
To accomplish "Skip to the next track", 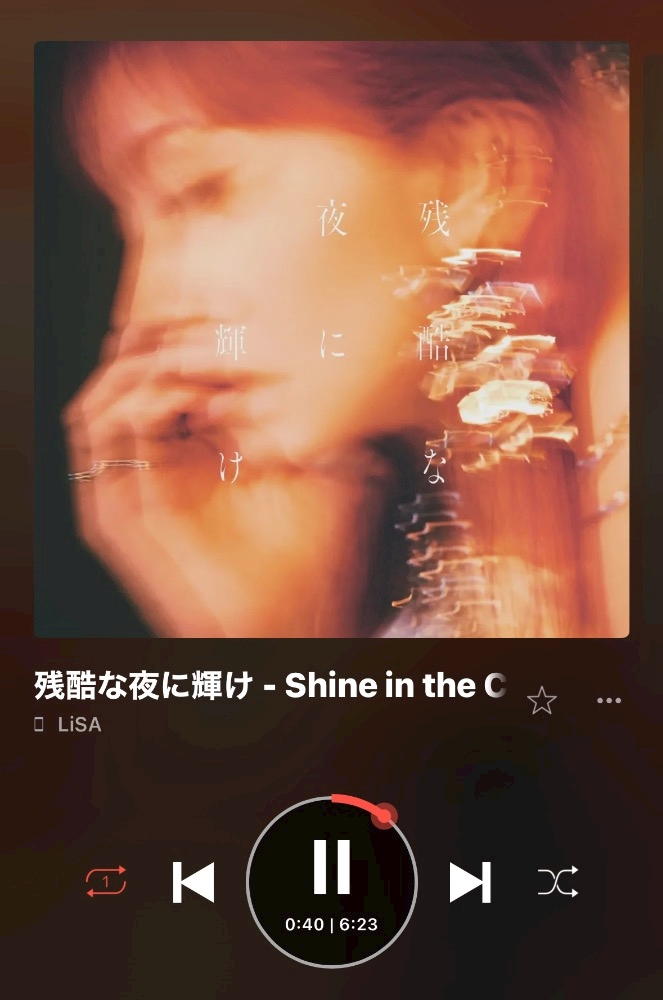I will 470,882.
